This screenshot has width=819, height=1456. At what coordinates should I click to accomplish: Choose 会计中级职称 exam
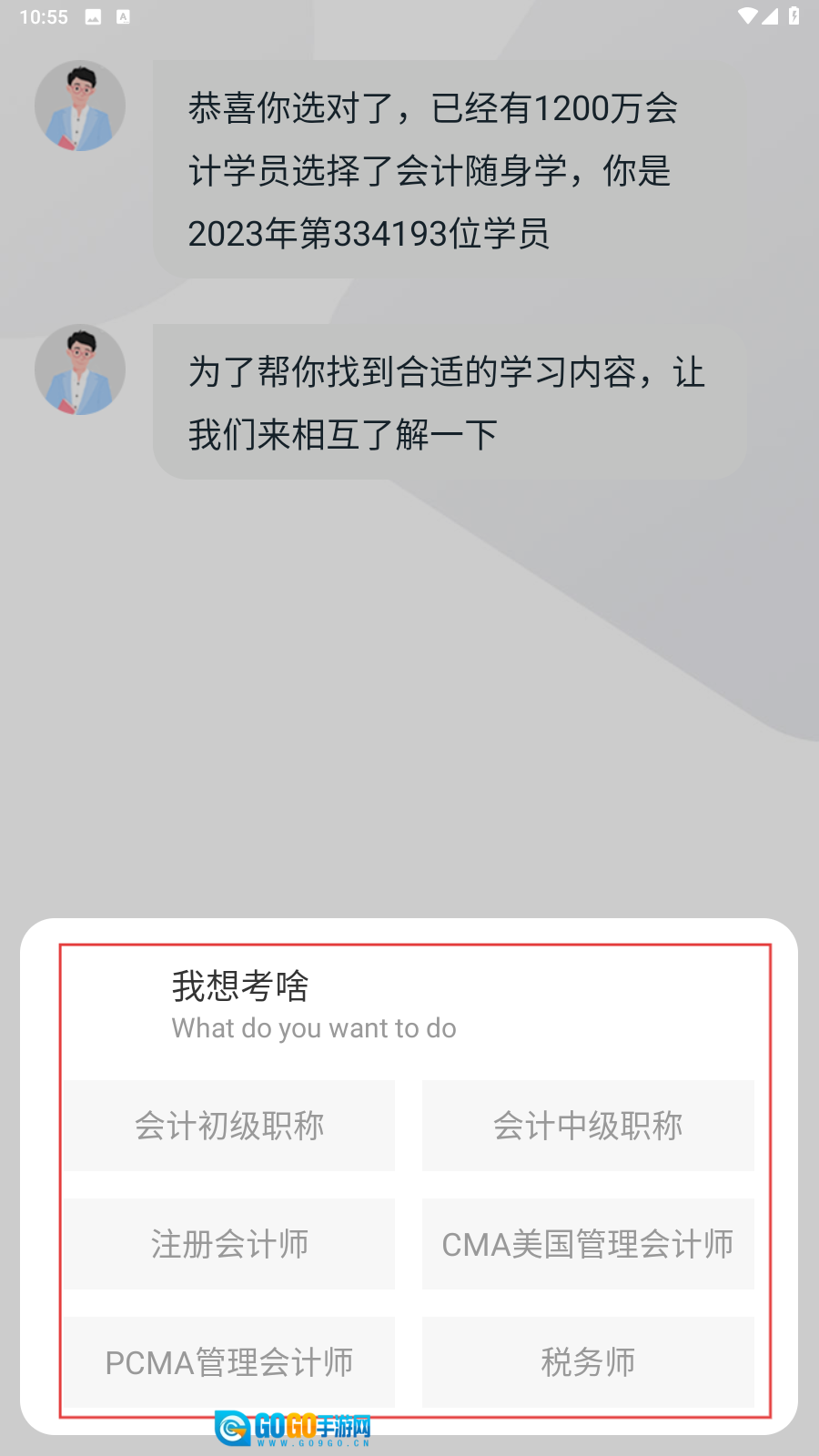pyautogui.click(x=588, y=1126)
